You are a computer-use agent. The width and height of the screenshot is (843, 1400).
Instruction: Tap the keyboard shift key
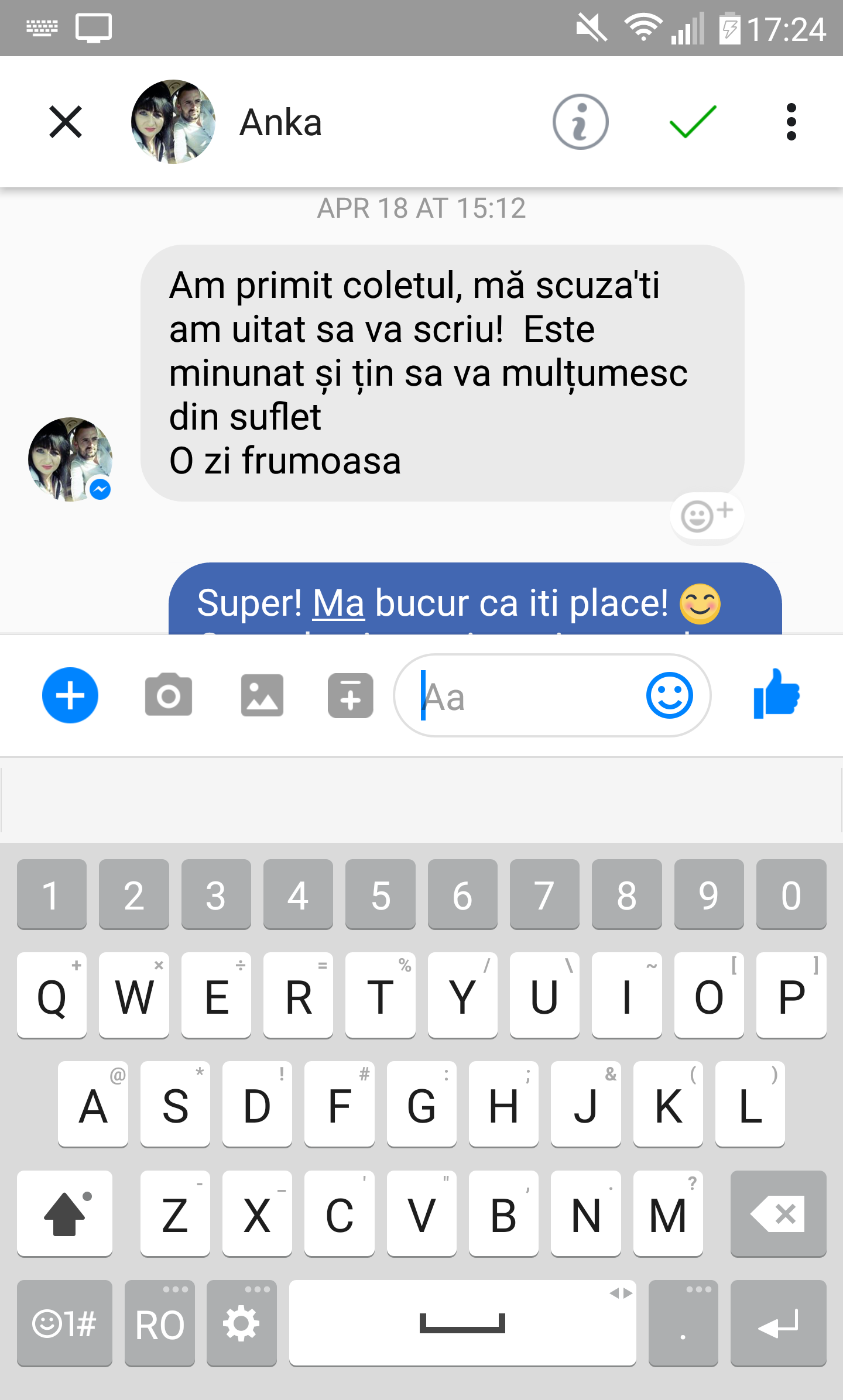point(65,1214)
